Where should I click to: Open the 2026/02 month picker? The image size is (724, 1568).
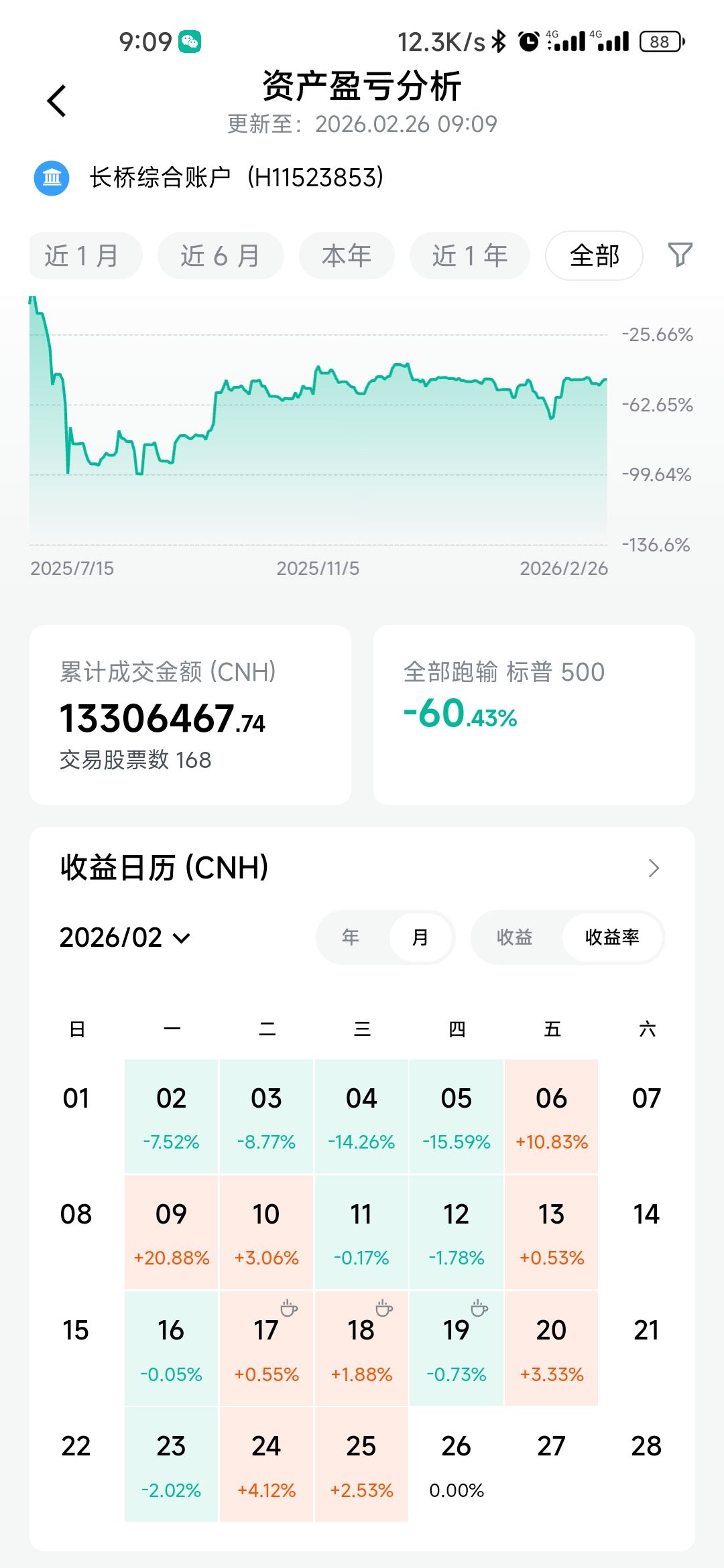125,937
